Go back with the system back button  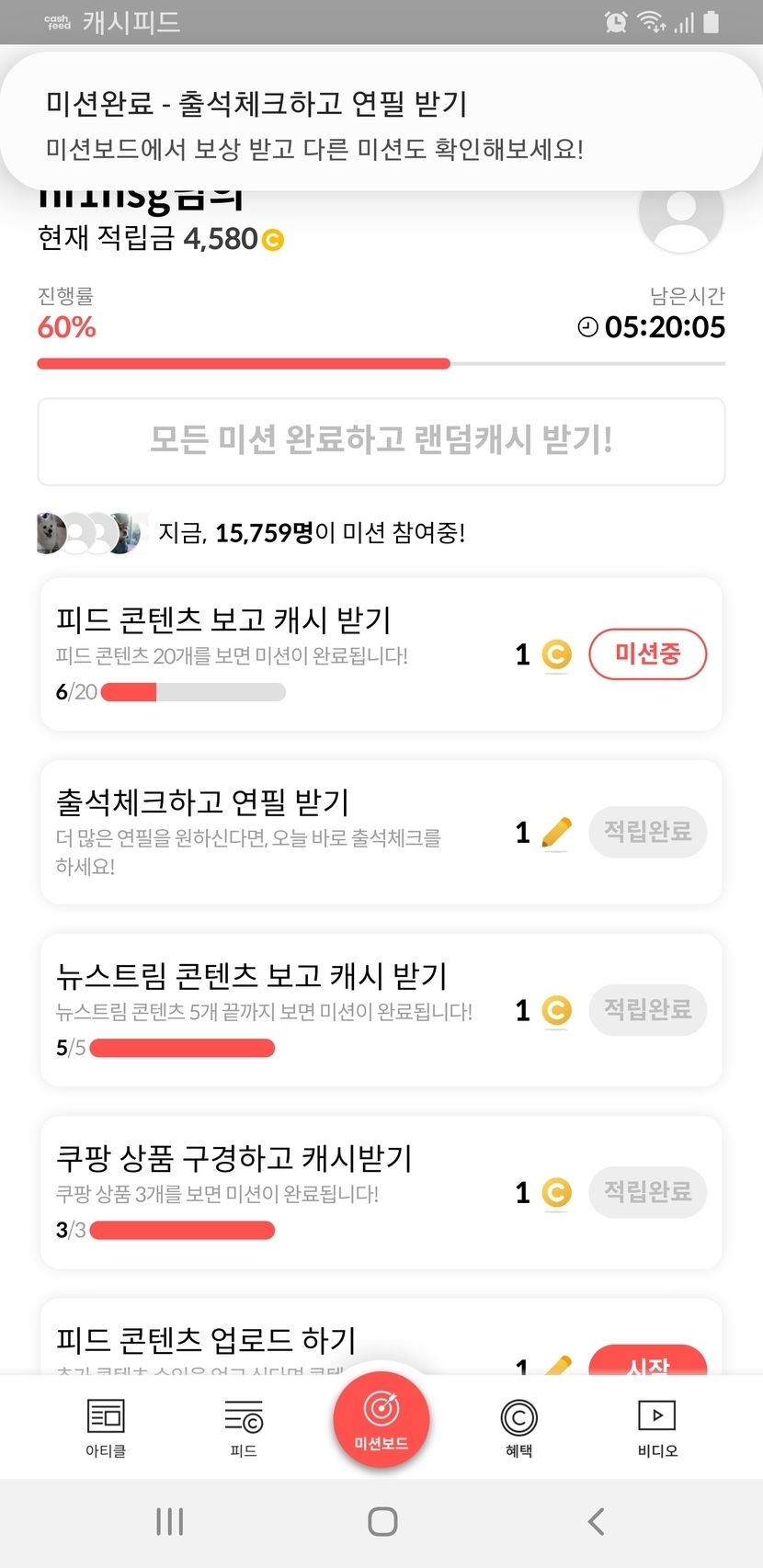[x=596, y=1521]
